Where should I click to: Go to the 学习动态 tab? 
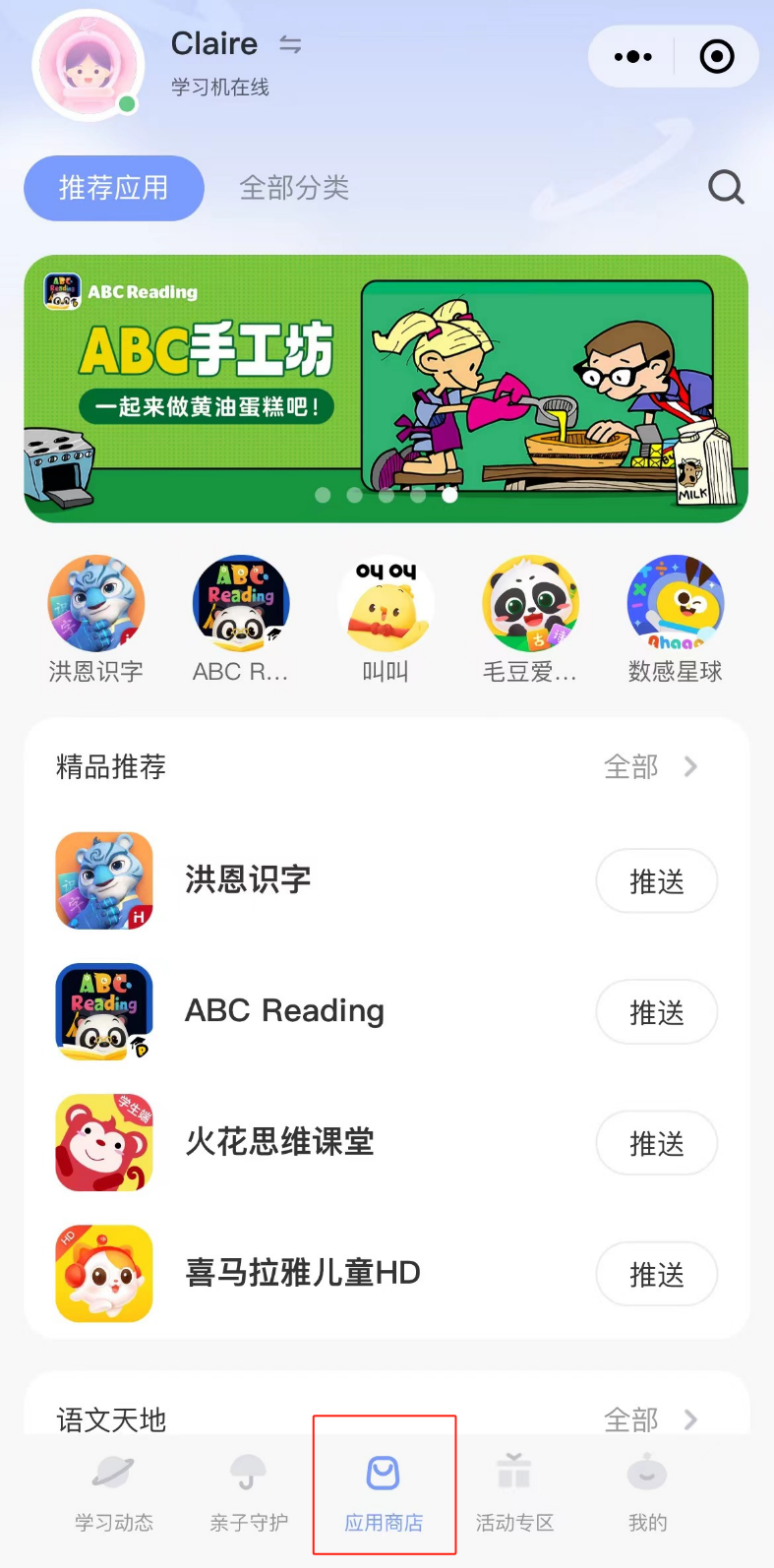[114, 1493]
